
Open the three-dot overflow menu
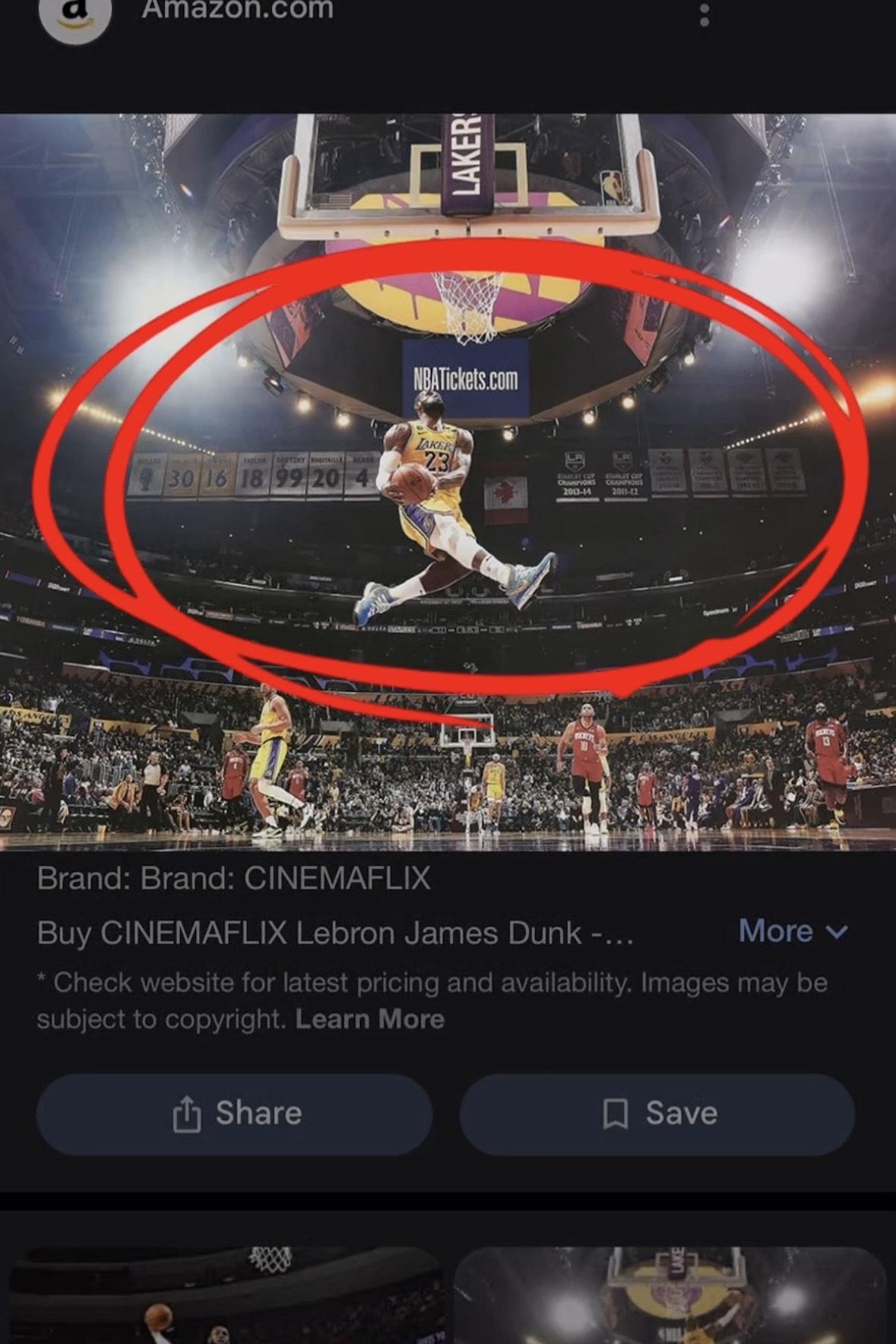(x=704, y=14)
